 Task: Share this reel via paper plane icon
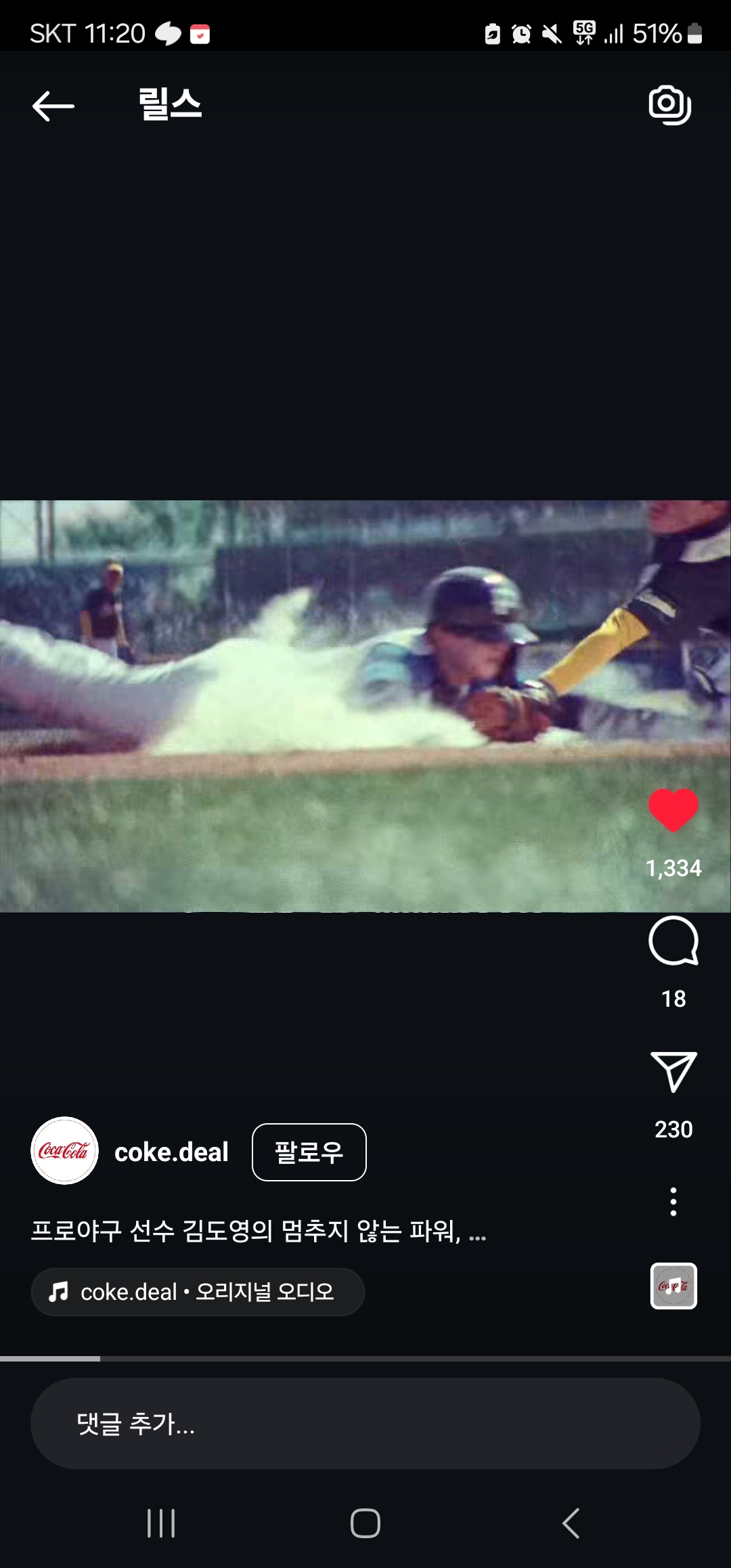click(x=673, y=1072)
